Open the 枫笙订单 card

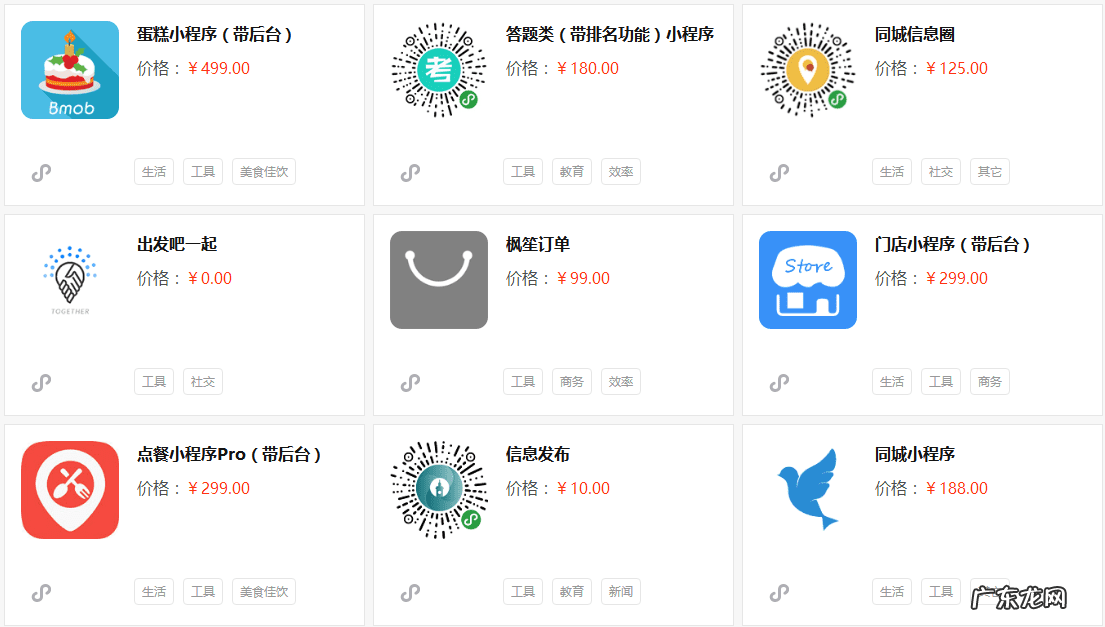[537, 245]
